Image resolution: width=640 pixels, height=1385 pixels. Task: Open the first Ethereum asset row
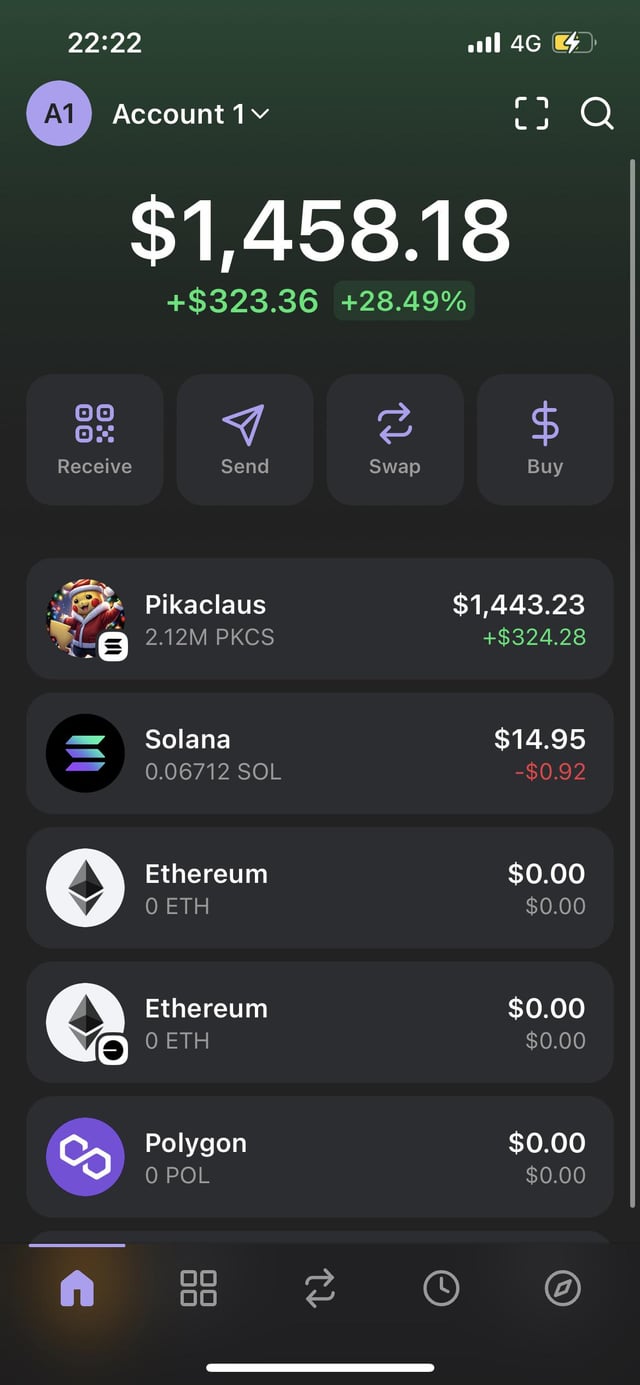coord(319,888)
